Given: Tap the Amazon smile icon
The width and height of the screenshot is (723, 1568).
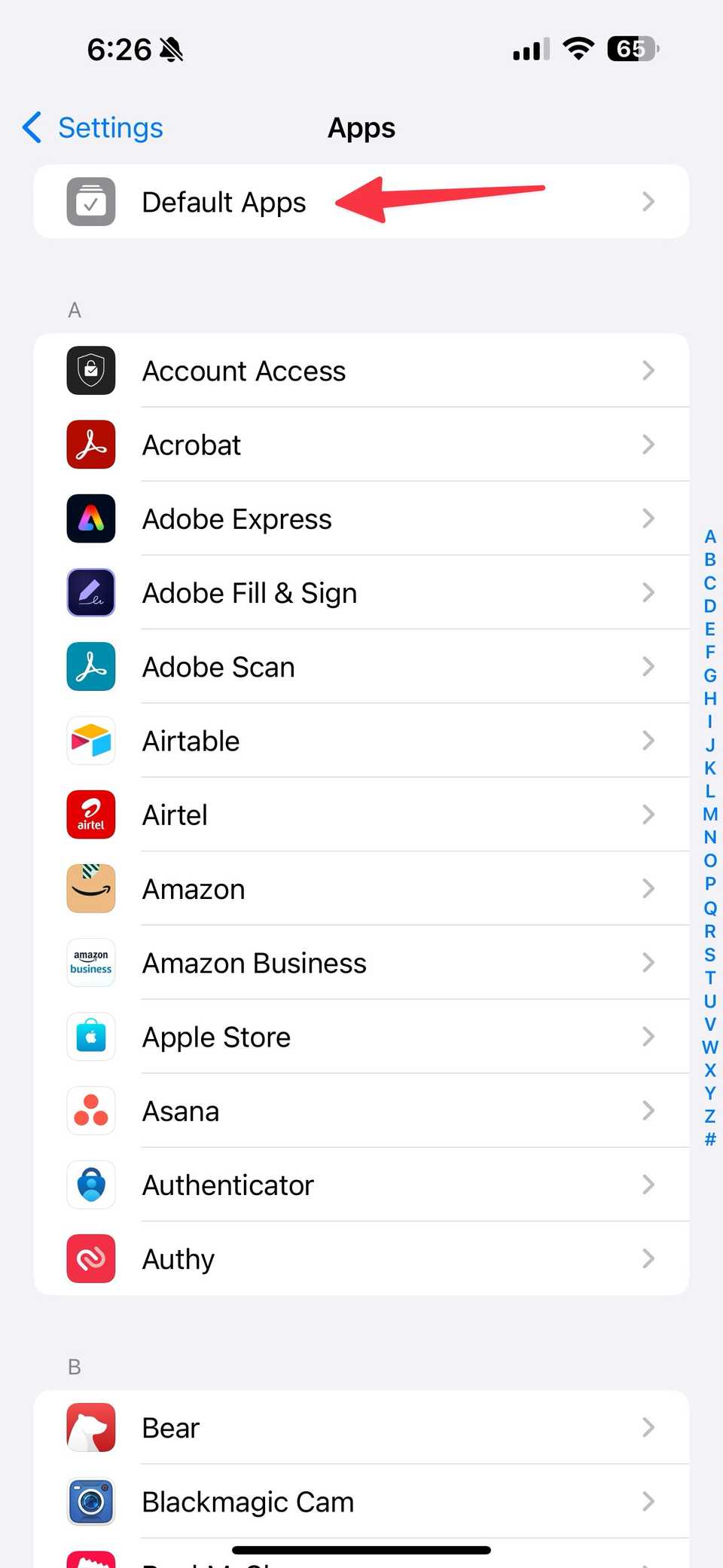Looking at the screenshot, I should (90, 888).
